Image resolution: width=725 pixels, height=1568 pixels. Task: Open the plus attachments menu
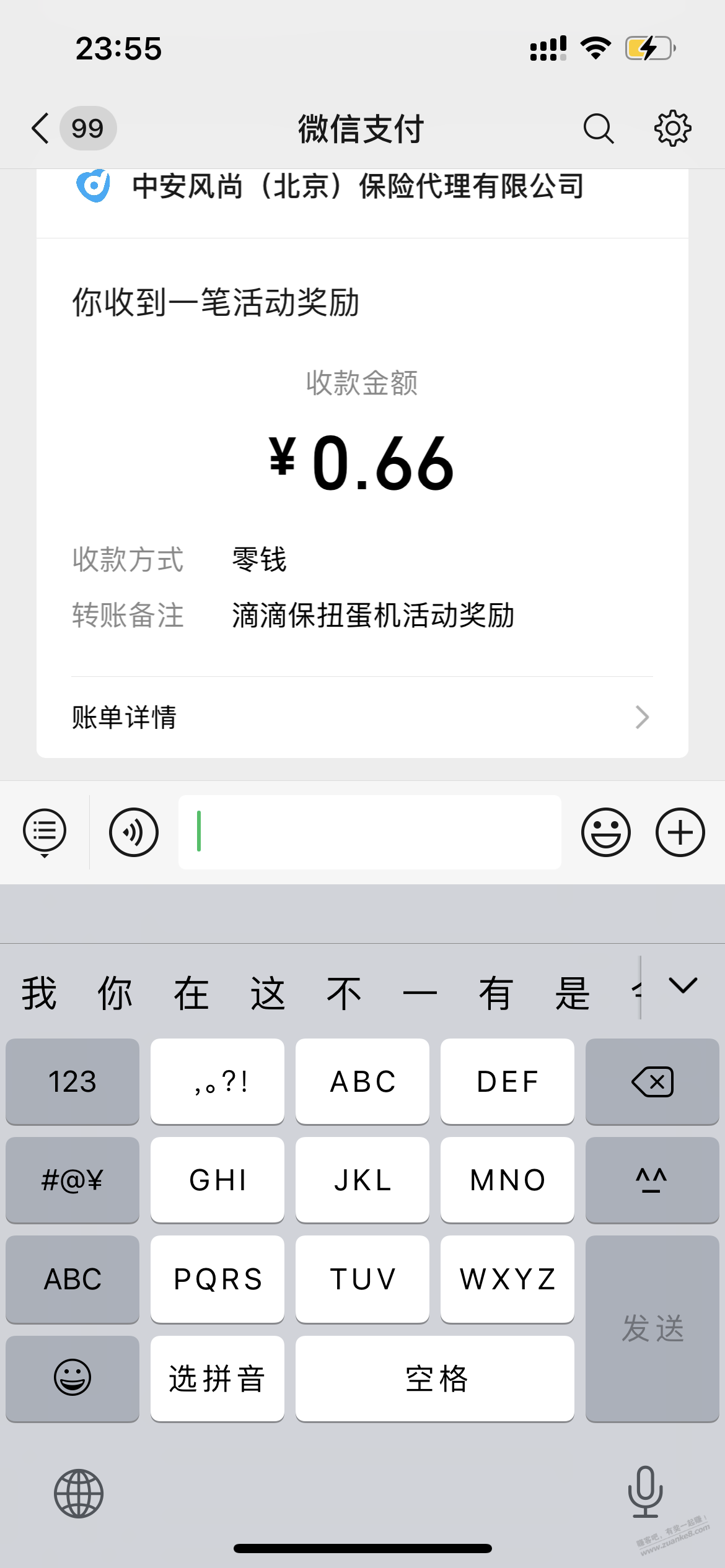coord(680,832)
